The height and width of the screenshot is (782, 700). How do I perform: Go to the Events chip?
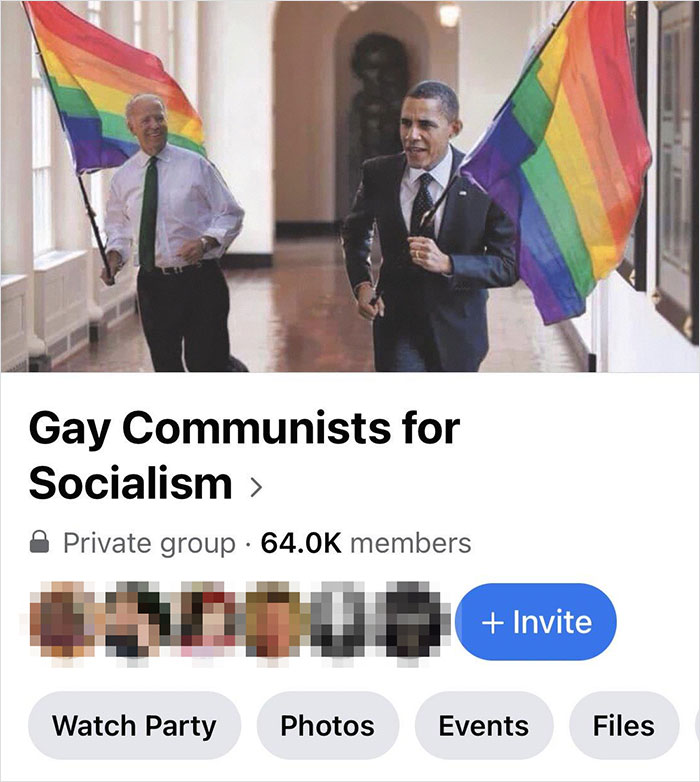[x=483, y=725]
